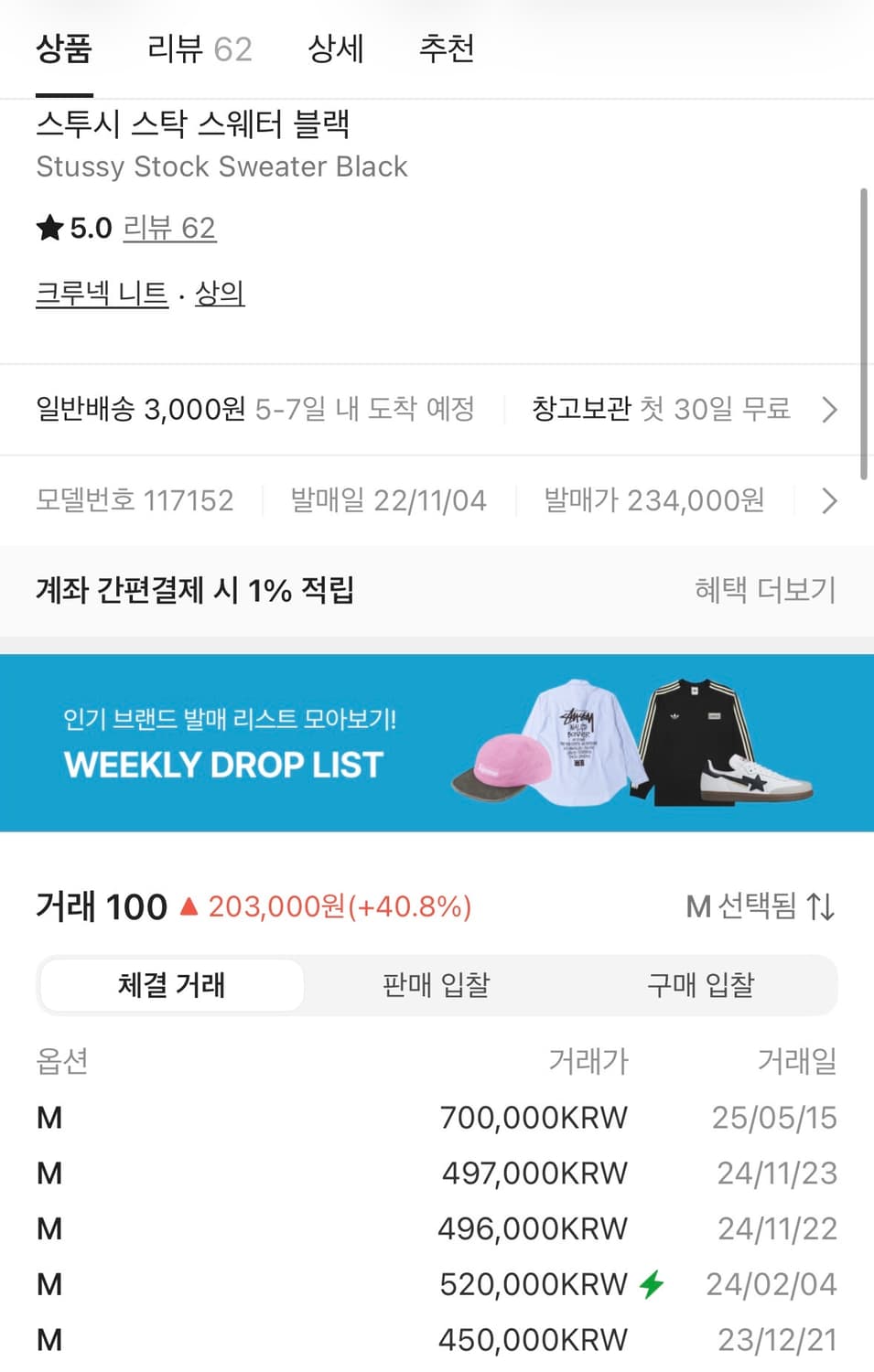Expand the model number details chevron
The image size is (874, 1372).
pos(829,501)
